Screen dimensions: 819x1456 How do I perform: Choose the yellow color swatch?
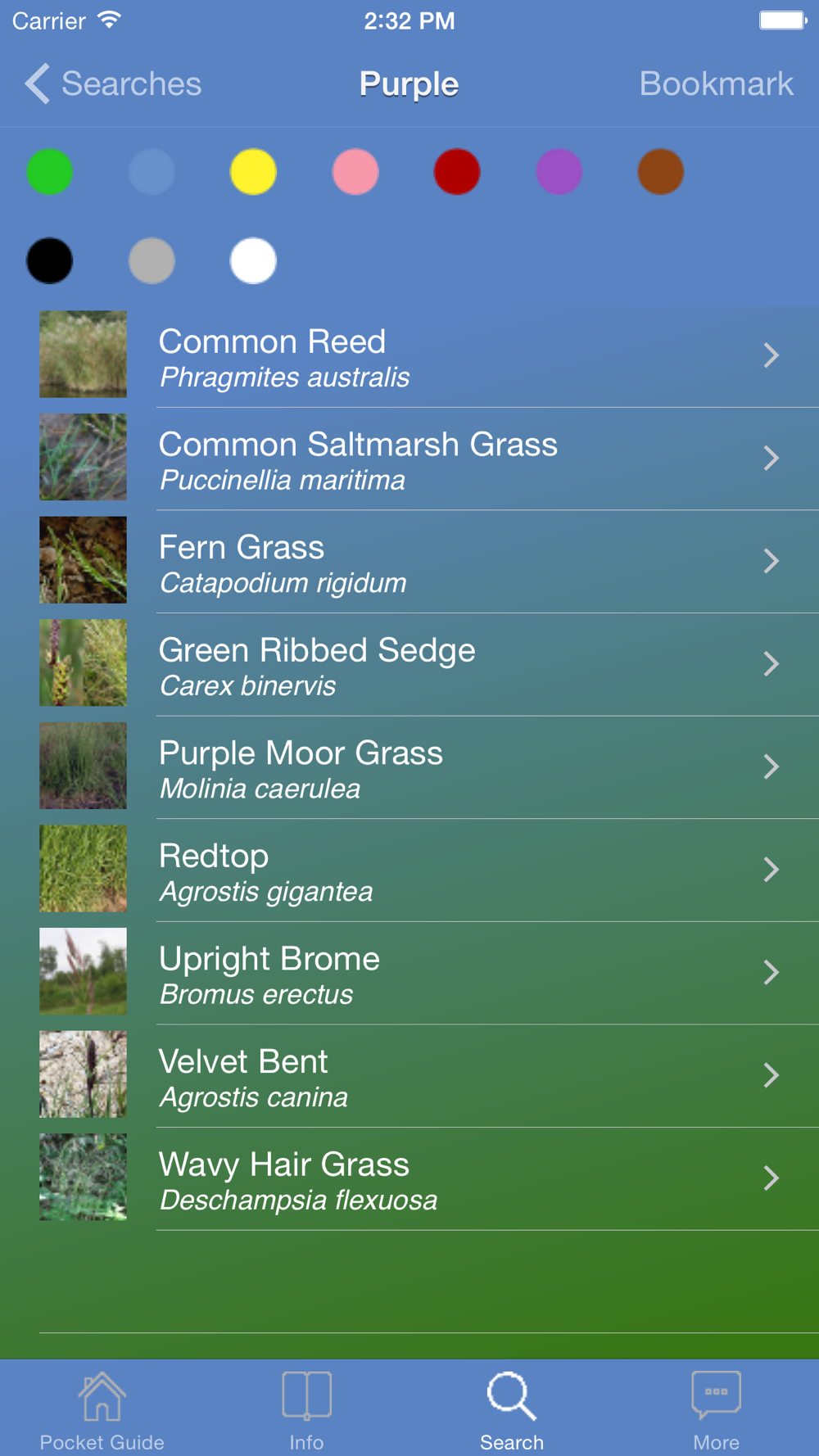[x=253, y=172]
